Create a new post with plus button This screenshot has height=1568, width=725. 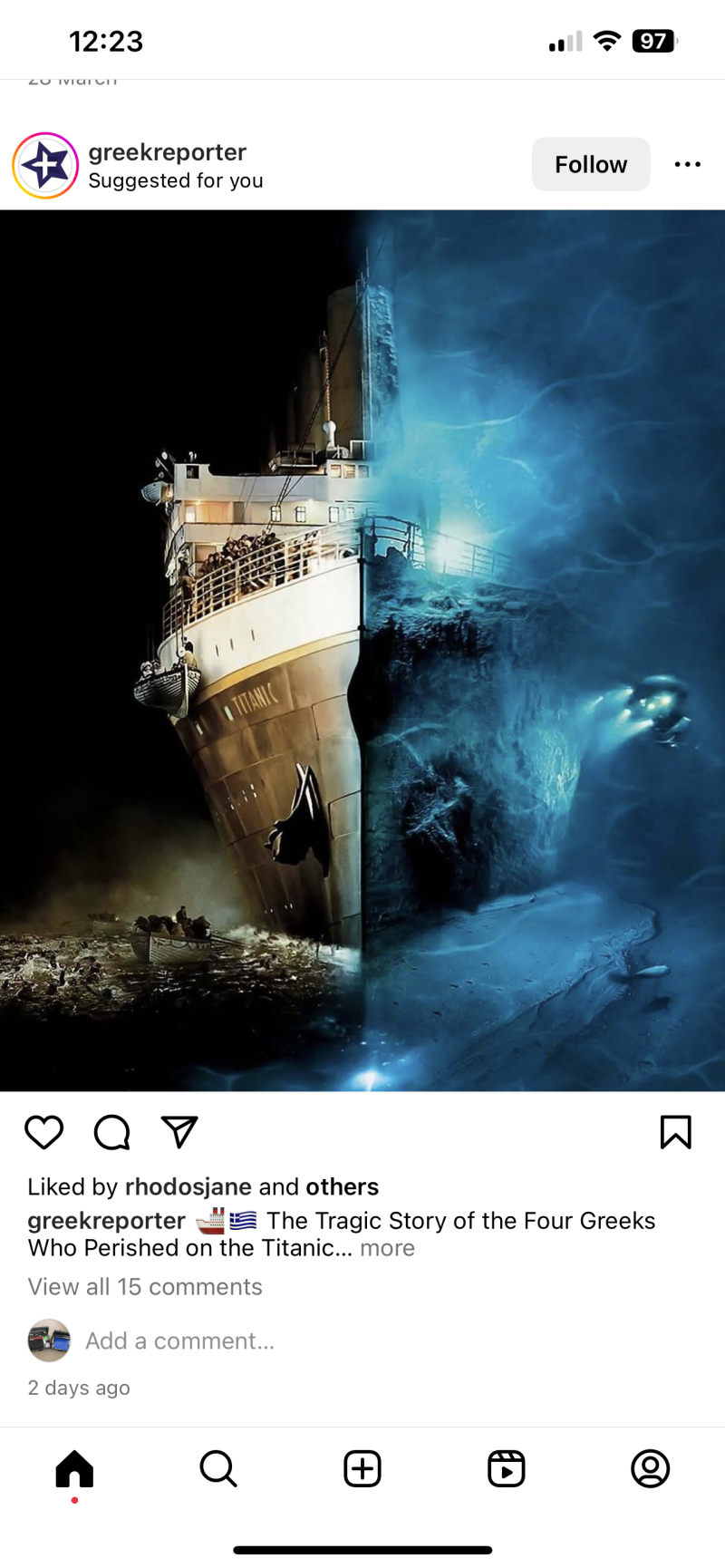(362, 1468)
